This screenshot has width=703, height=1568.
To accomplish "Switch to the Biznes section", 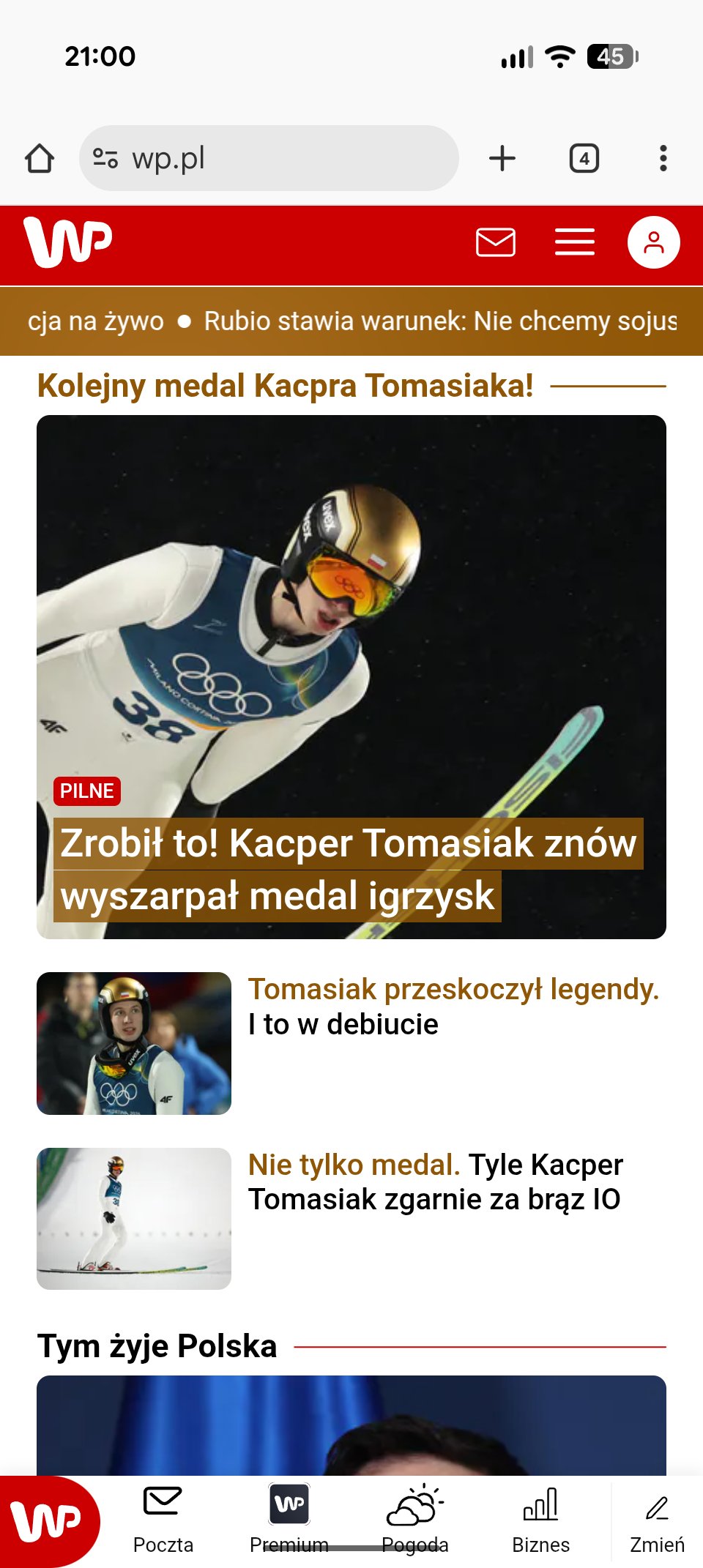I will point(540,1521).
